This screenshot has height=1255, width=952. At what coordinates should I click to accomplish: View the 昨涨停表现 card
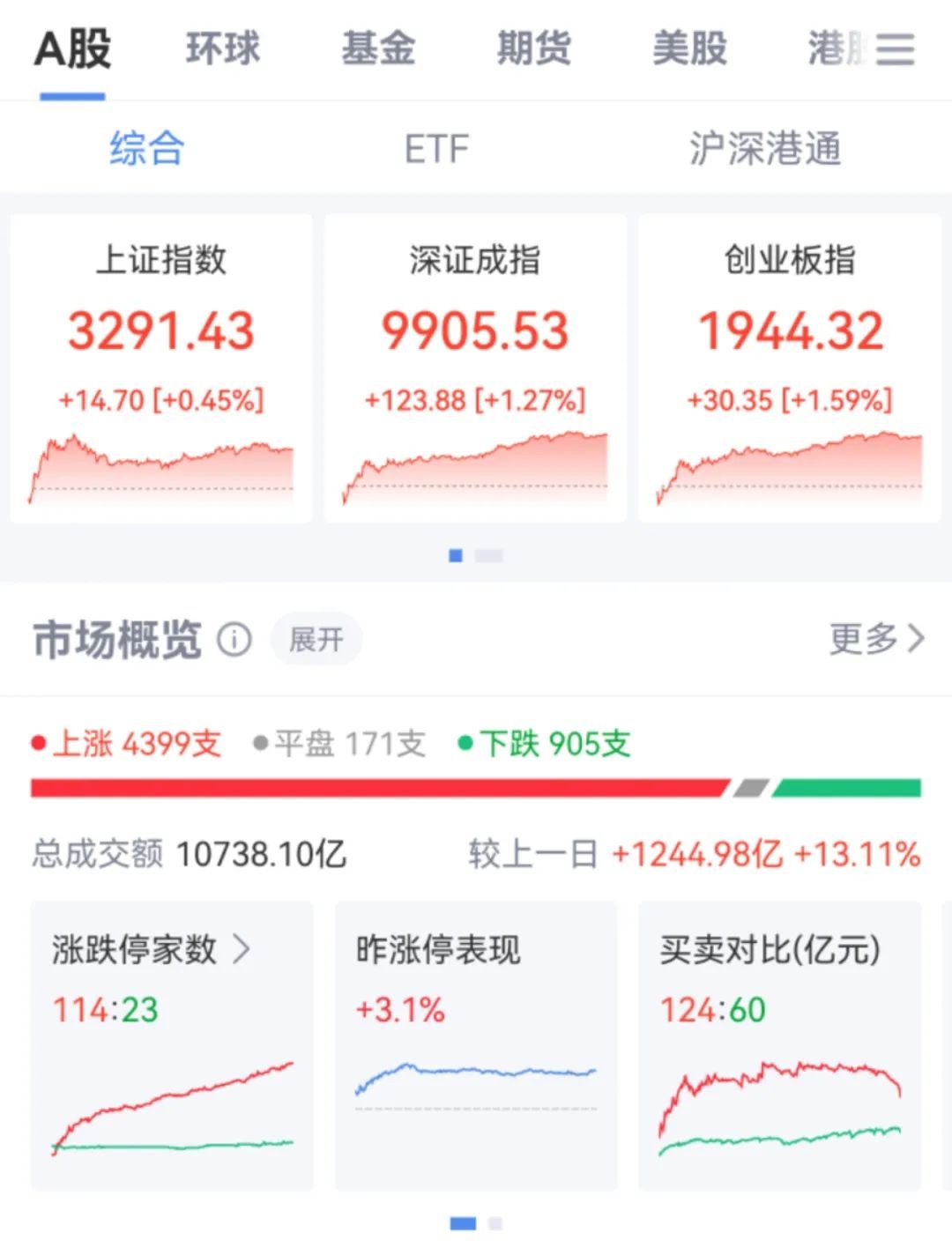[476, 1044]
